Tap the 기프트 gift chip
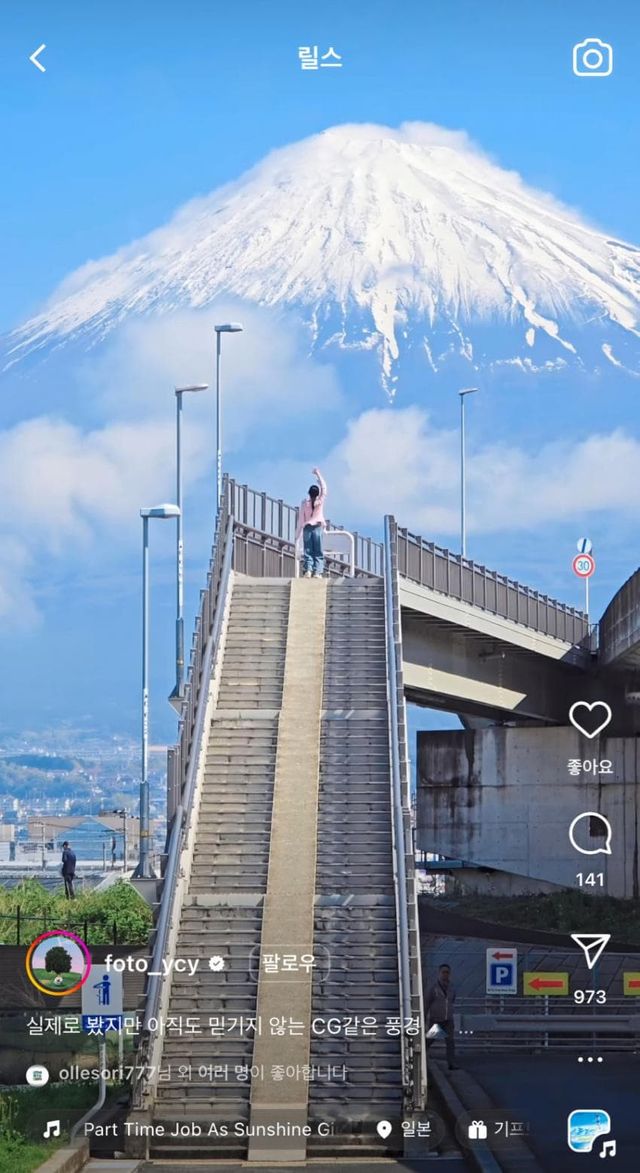 [500, 1129]
